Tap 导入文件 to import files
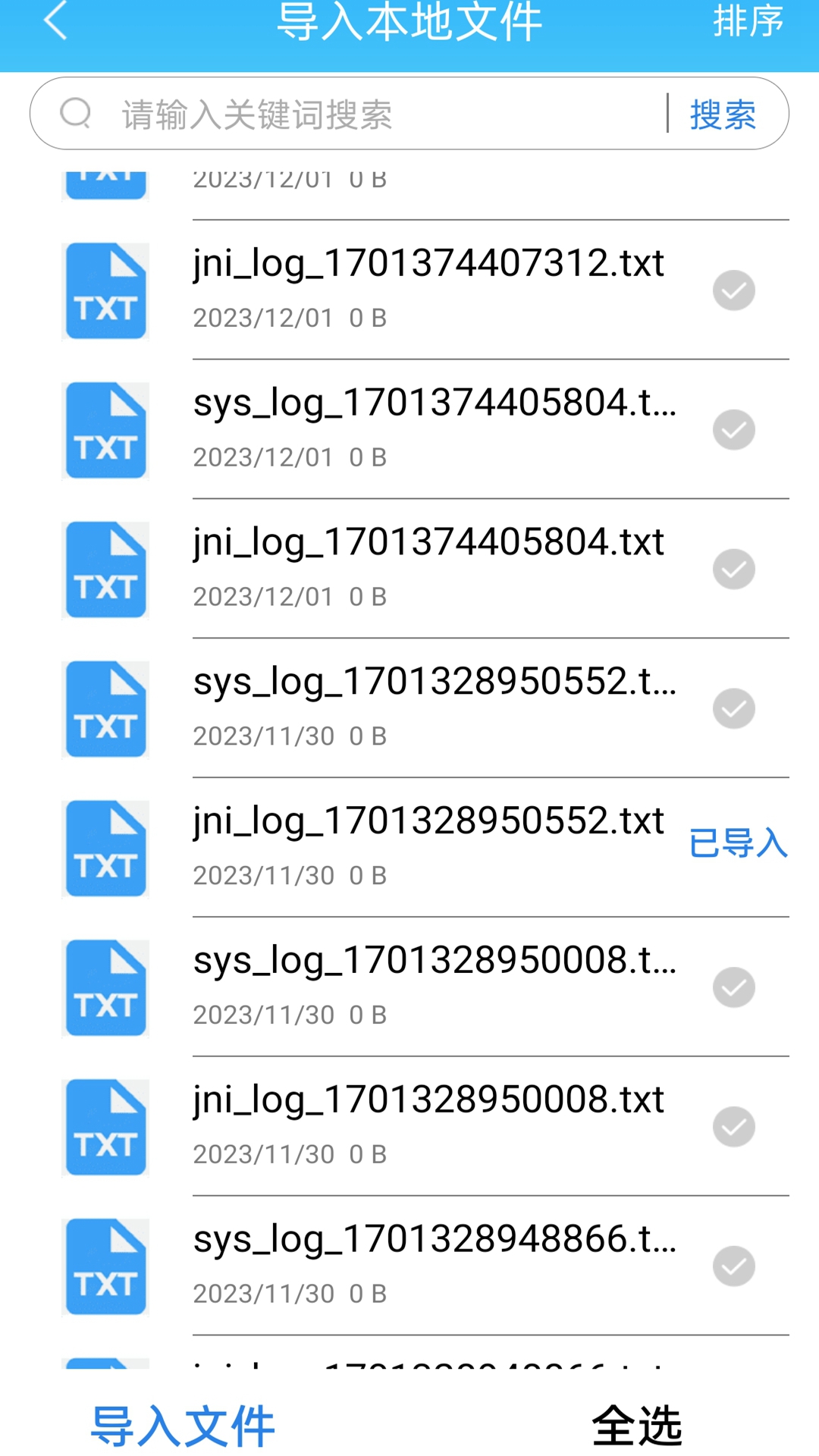 pyautogui.click(x=183, y=1426)
